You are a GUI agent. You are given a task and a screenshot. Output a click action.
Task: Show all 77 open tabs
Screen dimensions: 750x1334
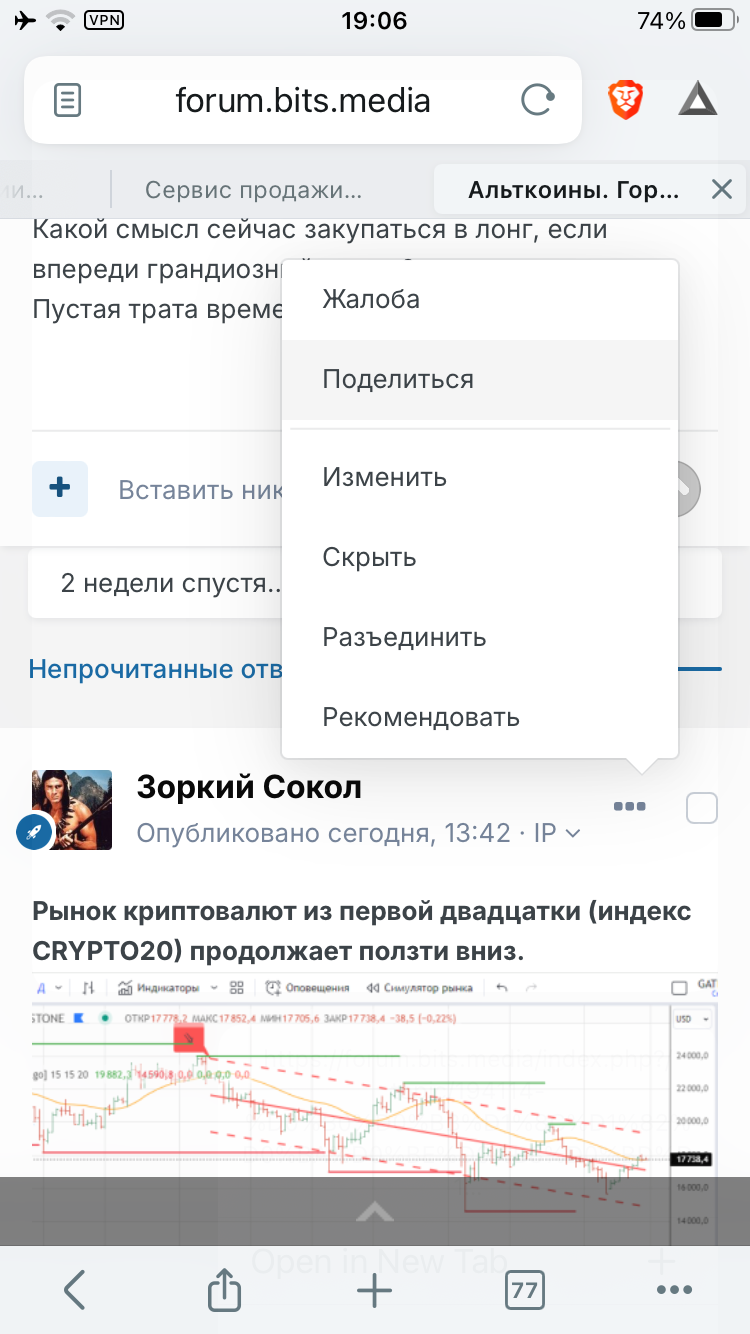click(x=524, y=1290)
